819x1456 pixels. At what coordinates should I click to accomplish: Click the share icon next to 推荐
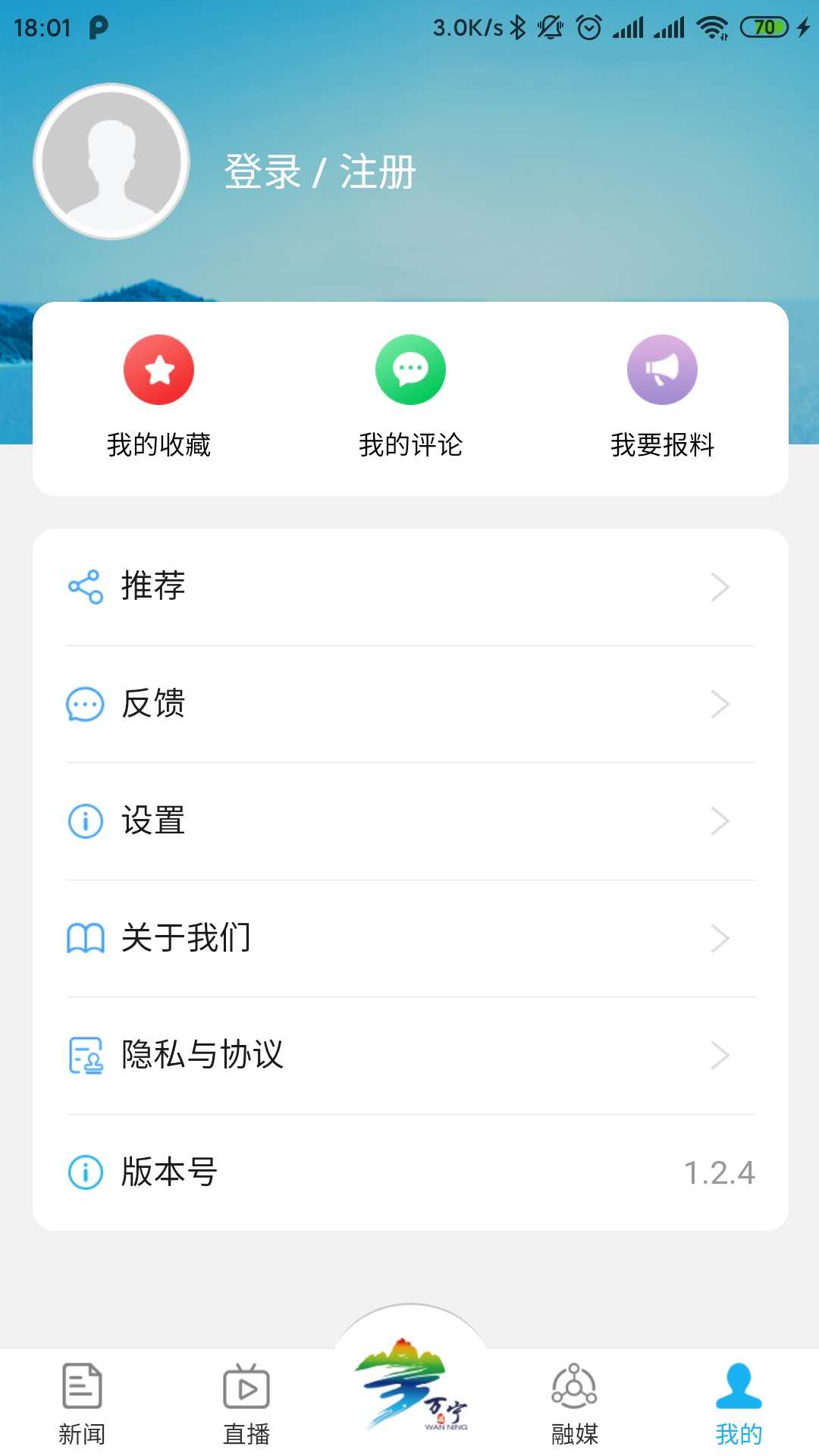[86, 585]
